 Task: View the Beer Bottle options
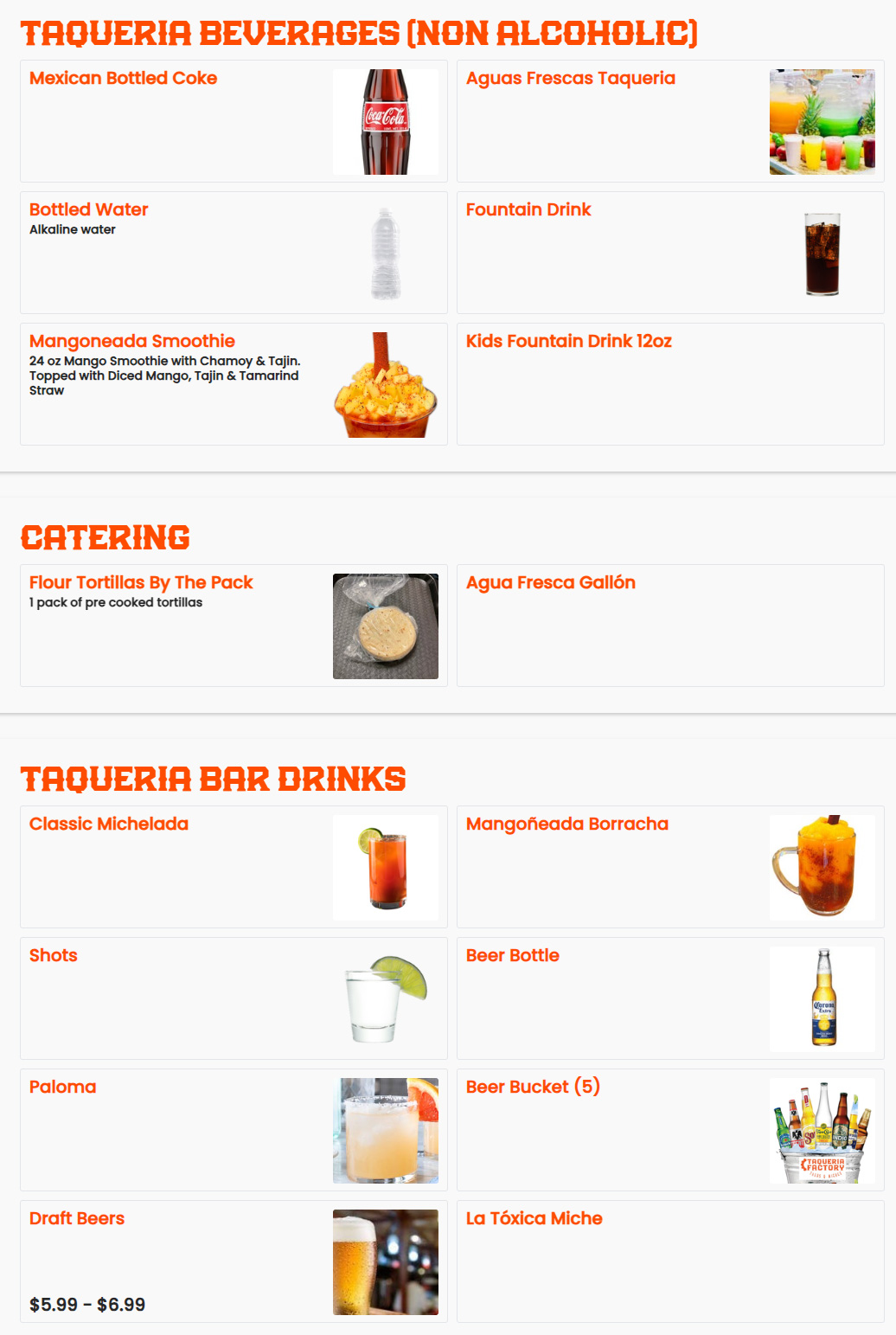(512, 956)
